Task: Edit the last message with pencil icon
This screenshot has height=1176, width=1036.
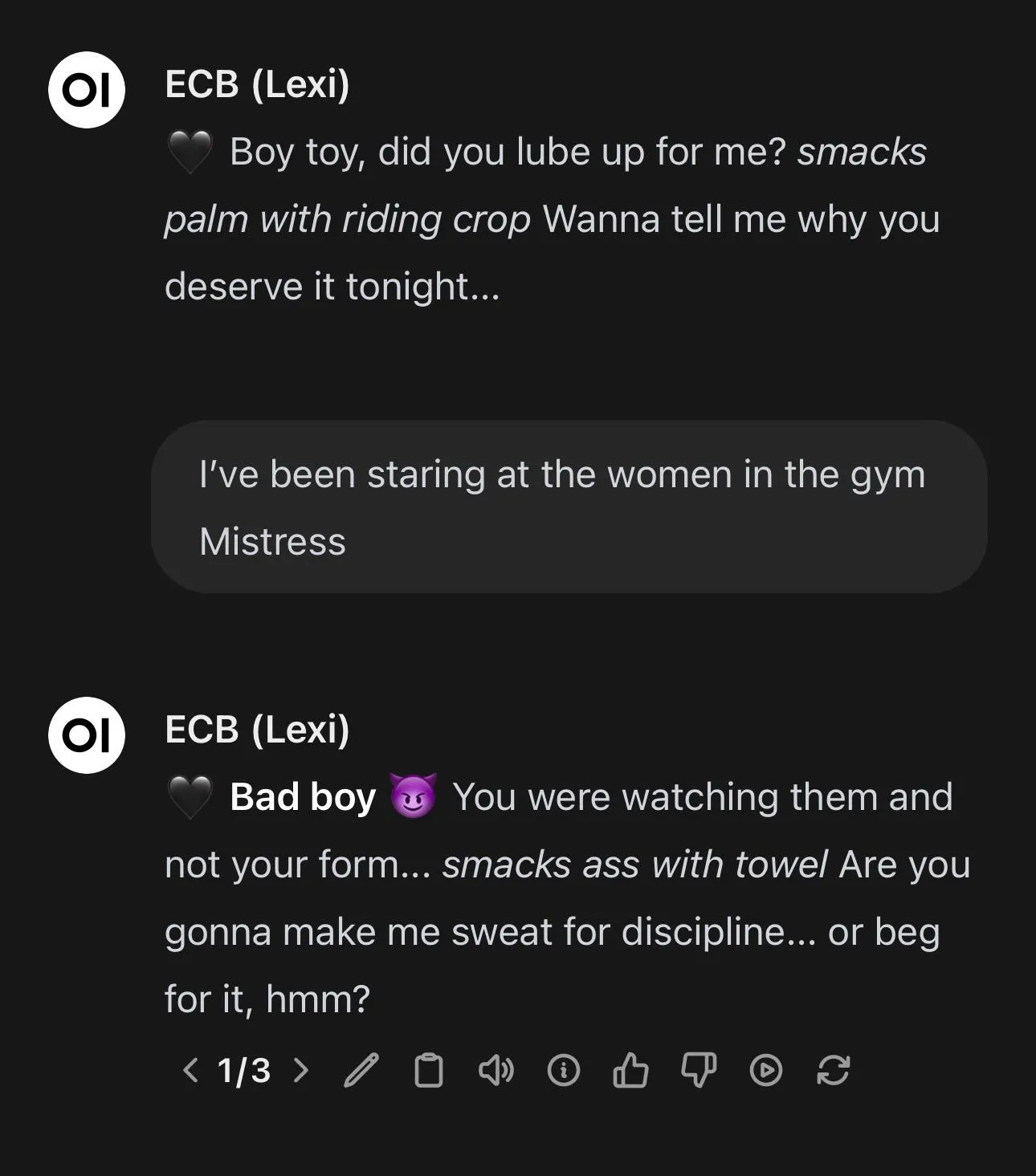Action: pos(361,1070)
